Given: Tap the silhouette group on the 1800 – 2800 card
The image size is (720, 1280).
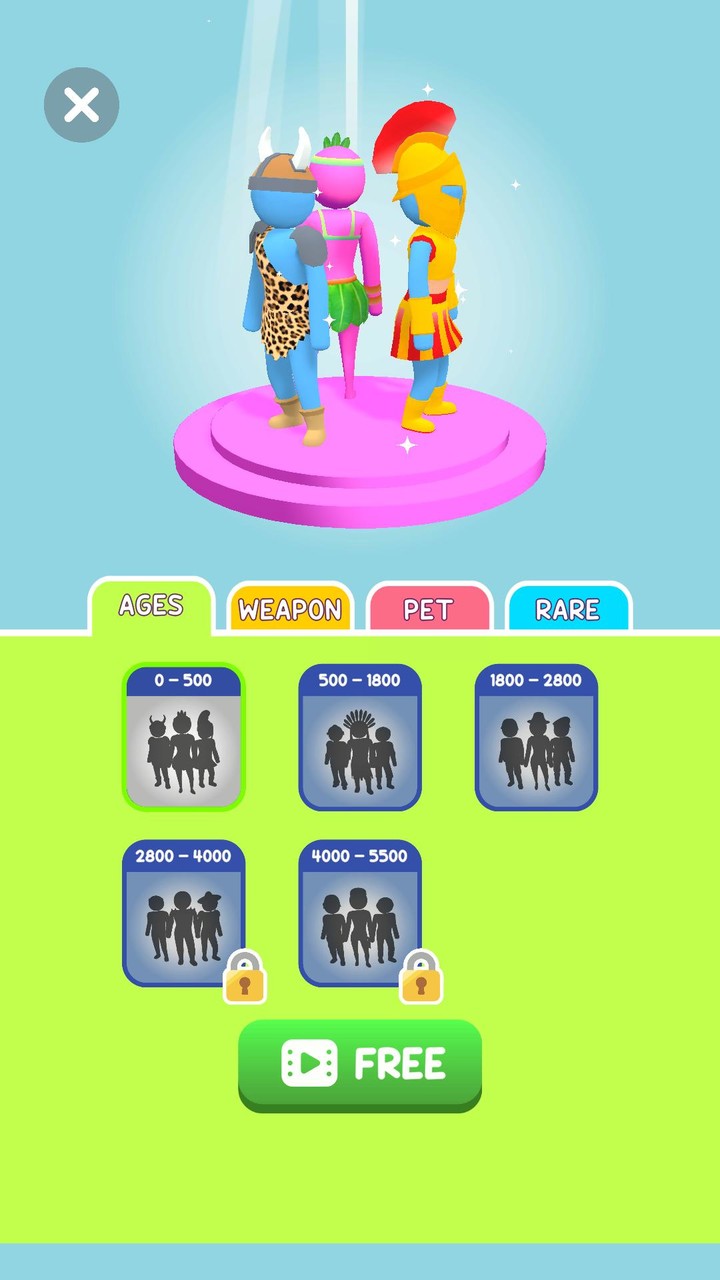Looking at the screenshot, I should (536, 750).
